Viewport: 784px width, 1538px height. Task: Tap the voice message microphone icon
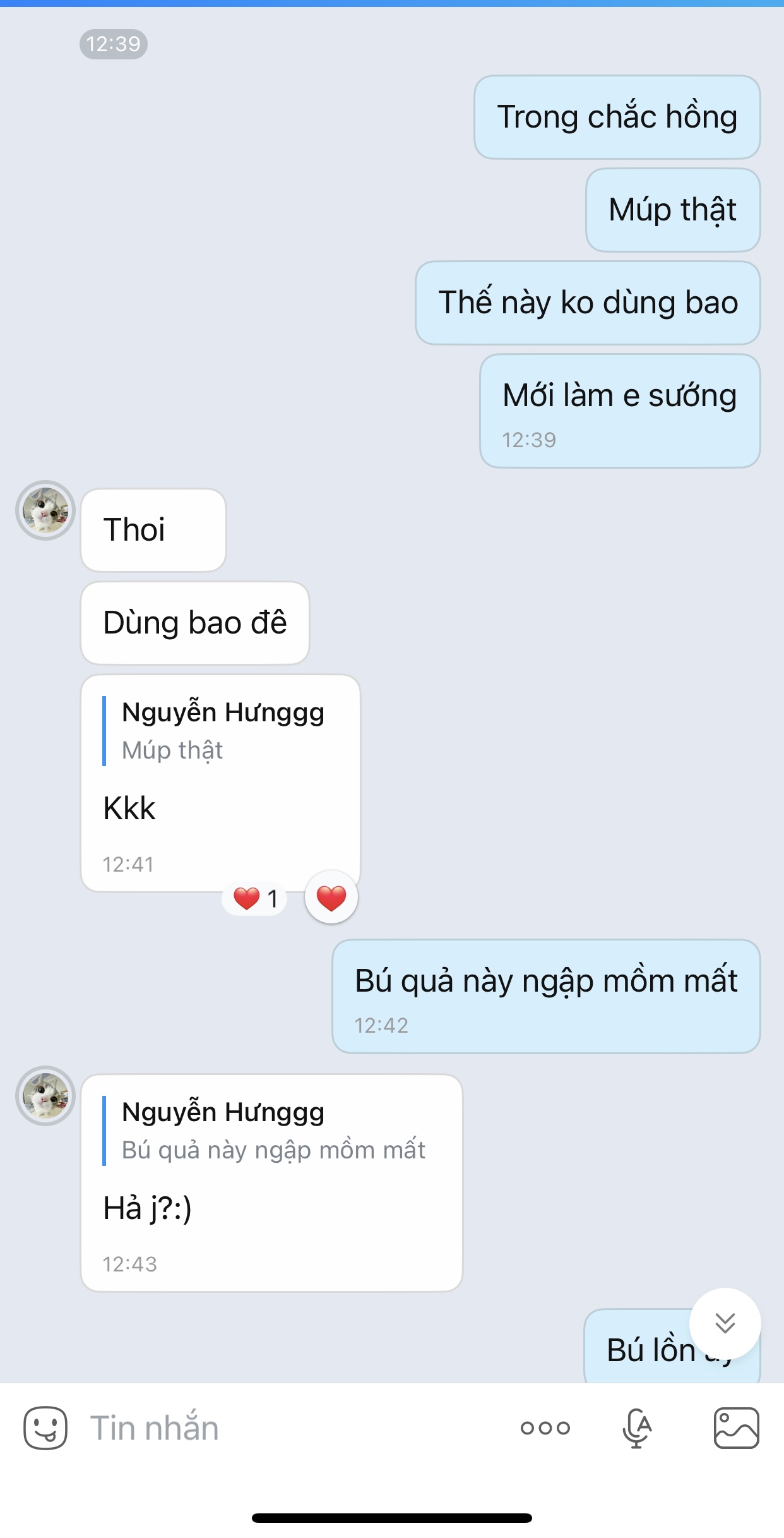[x=636, y=1427]
